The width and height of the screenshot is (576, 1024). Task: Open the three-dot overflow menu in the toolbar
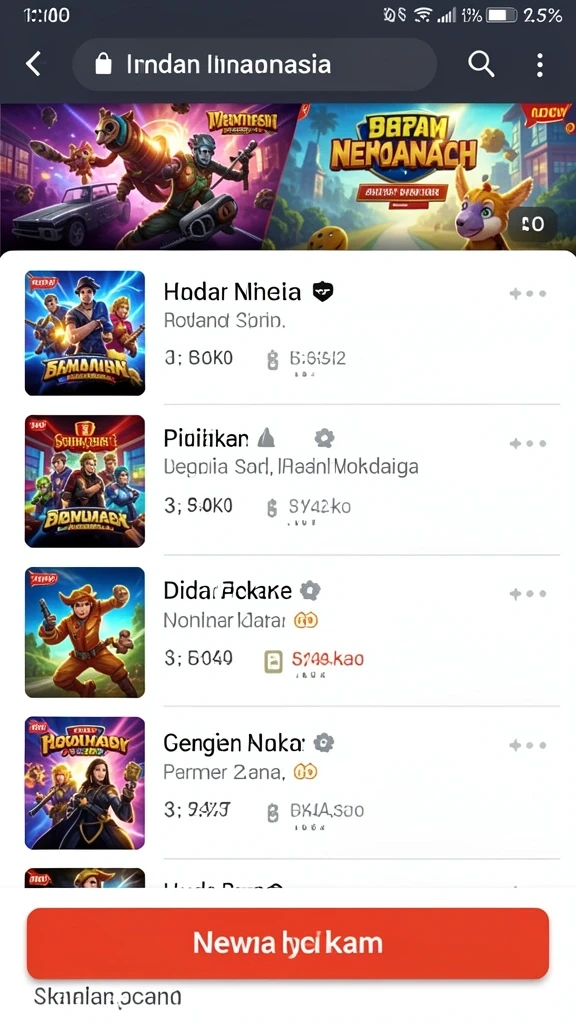pos(539,65)
